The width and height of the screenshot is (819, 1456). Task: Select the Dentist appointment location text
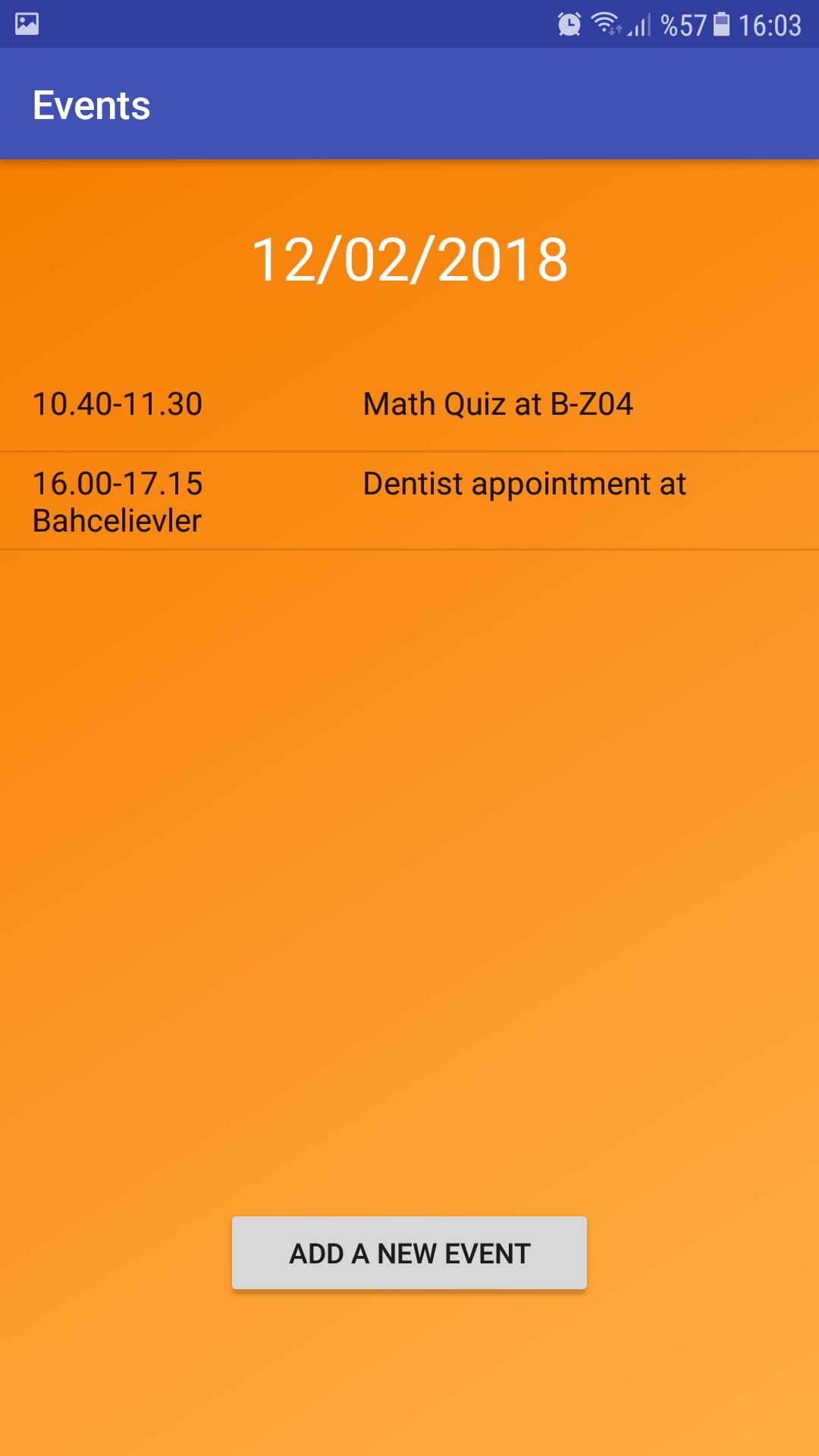[118, 521]
